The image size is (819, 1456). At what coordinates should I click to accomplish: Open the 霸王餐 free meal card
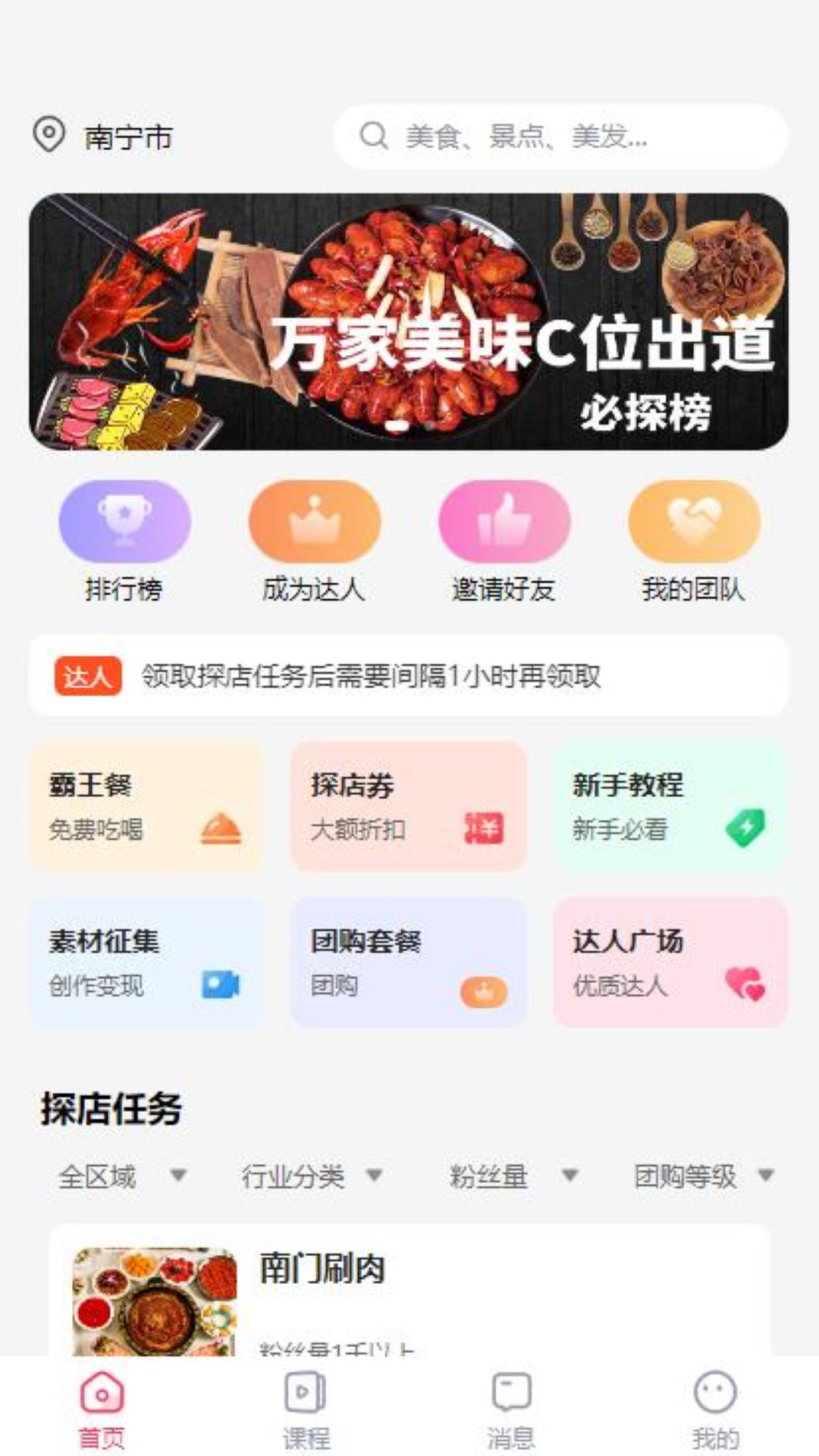click(146, 806)
